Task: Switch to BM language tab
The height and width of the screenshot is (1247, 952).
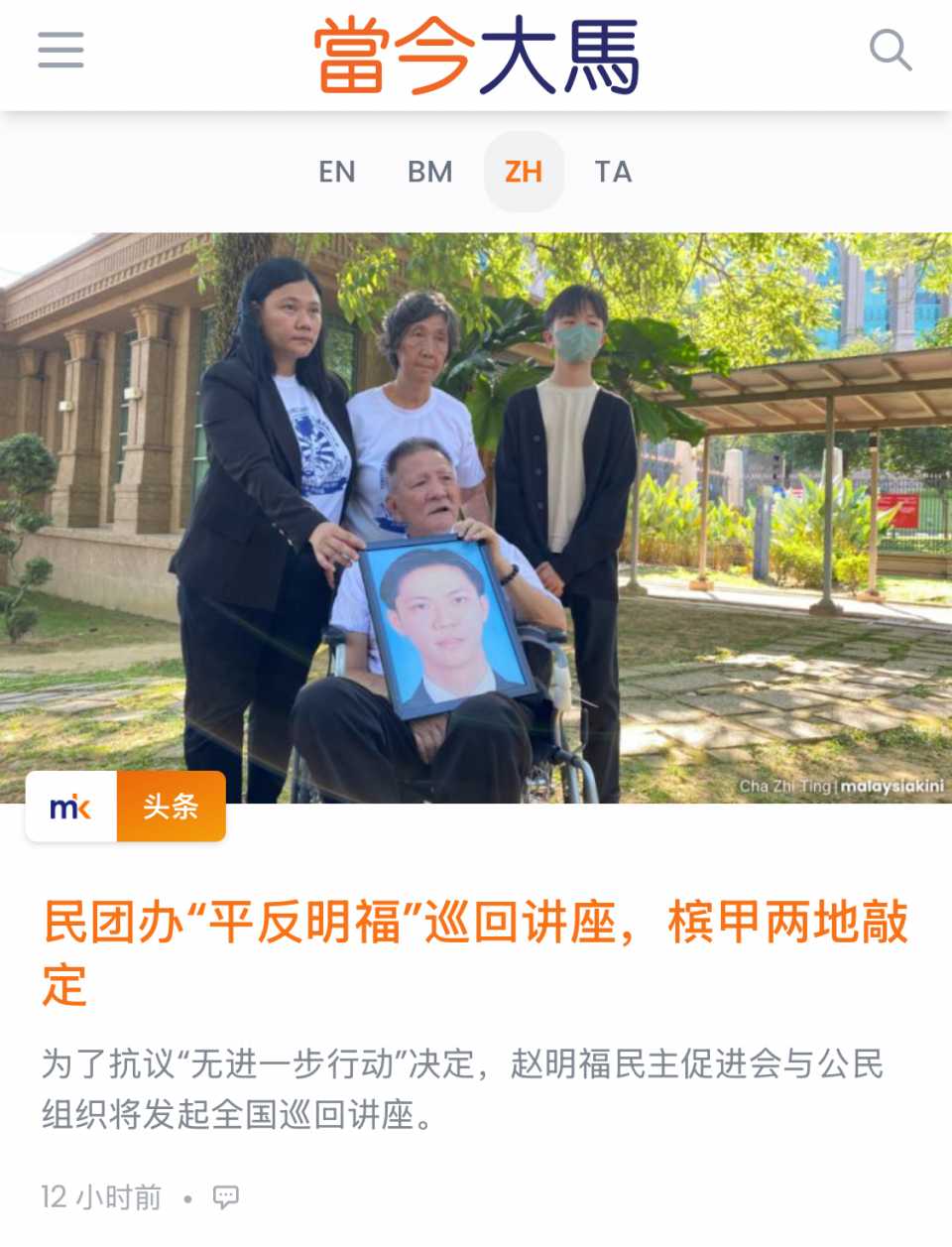Action: click(x=429, y=172)
